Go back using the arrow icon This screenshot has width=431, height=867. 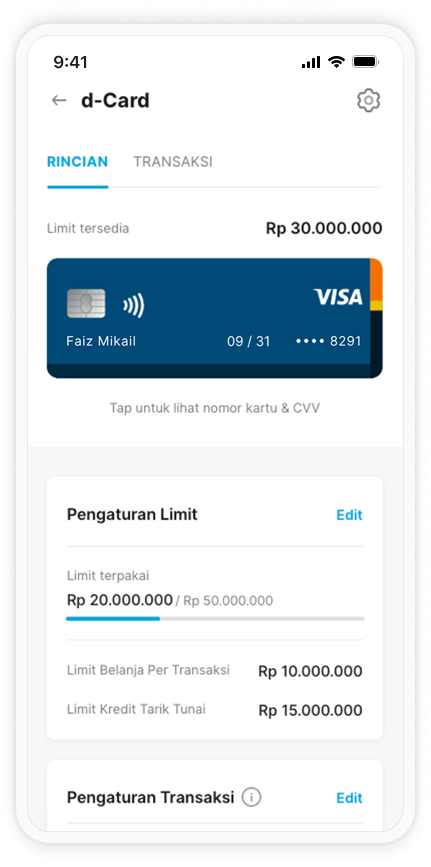(x=59, y=101)
